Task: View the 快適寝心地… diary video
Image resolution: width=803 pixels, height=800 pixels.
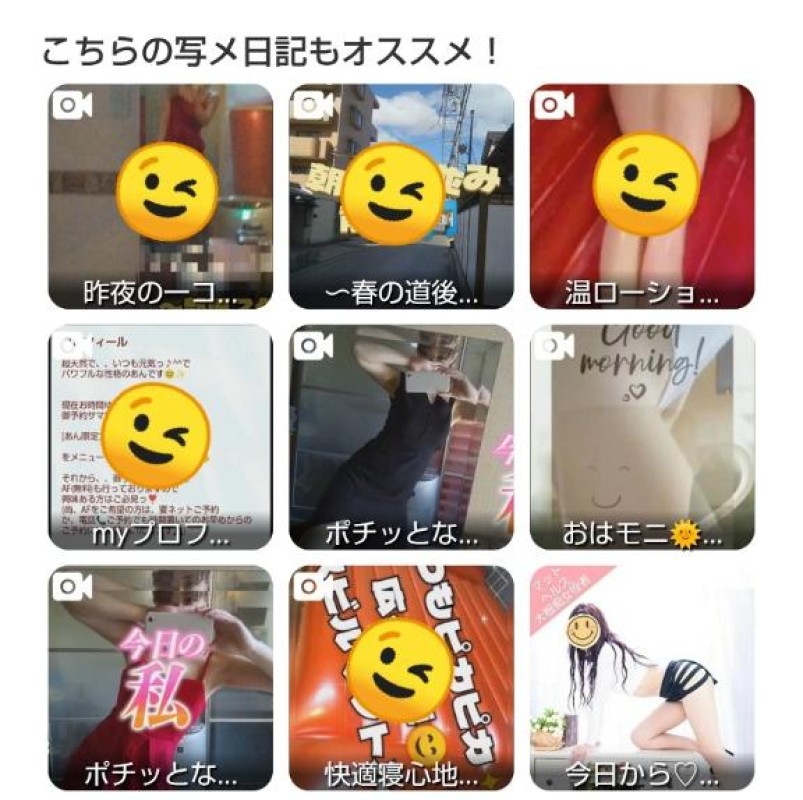Action: coord(401,678)
